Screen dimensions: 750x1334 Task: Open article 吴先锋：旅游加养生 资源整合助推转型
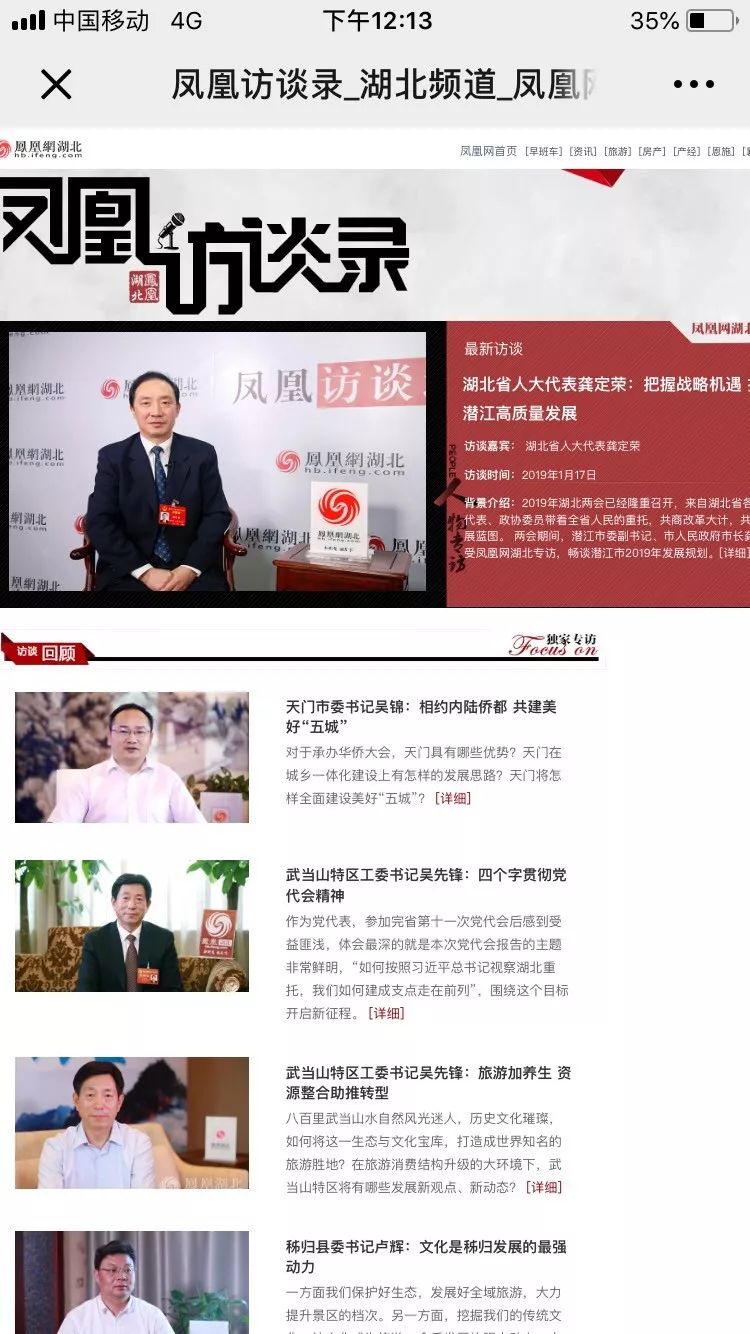pos(428,1083)
